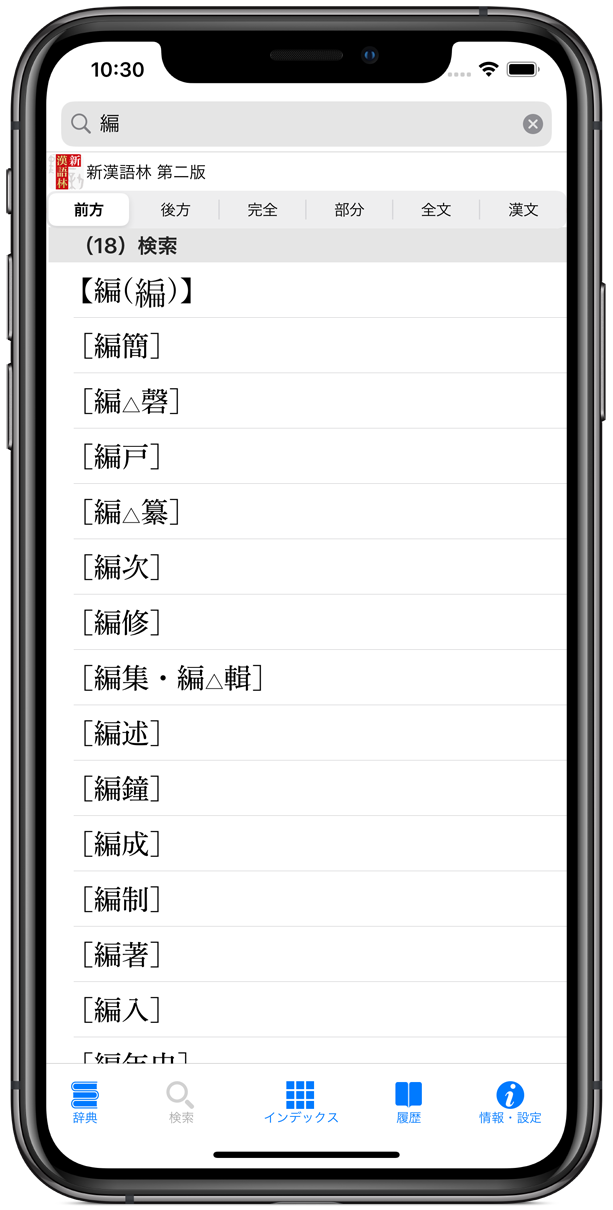Open the 情報・設定 tab
Viewport: 613px width, 1210px height.
coord(510,1102)
